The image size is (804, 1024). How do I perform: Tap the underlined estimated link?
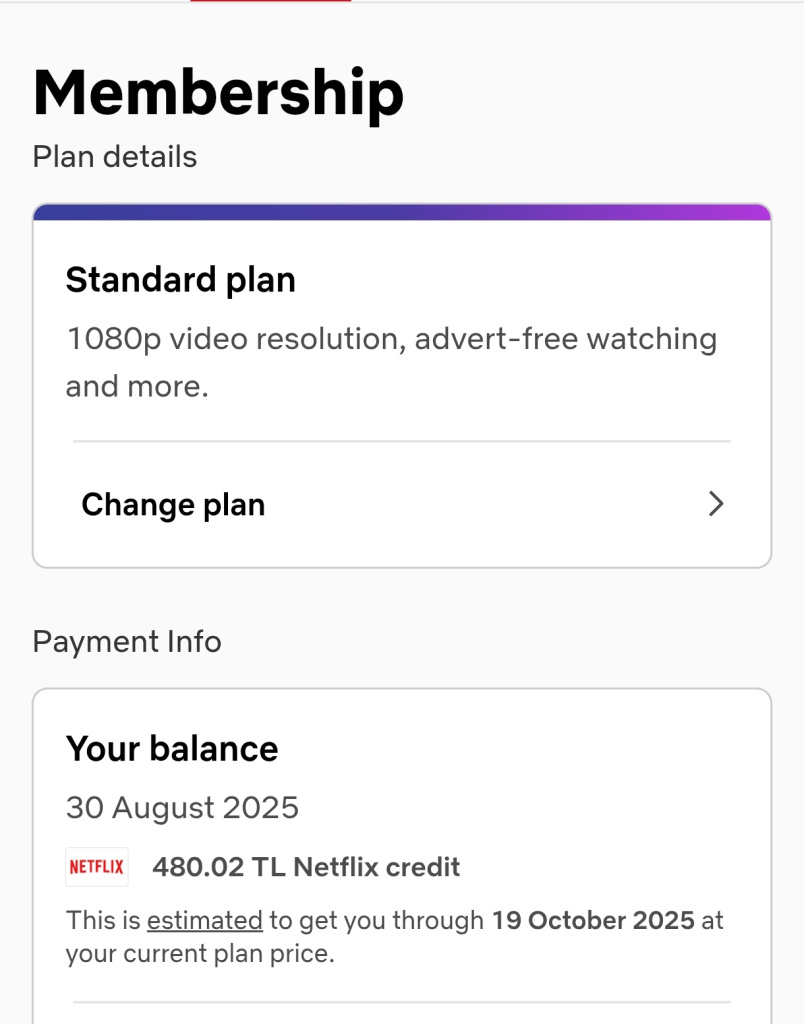pyautogui.click(x=204, y=920)
